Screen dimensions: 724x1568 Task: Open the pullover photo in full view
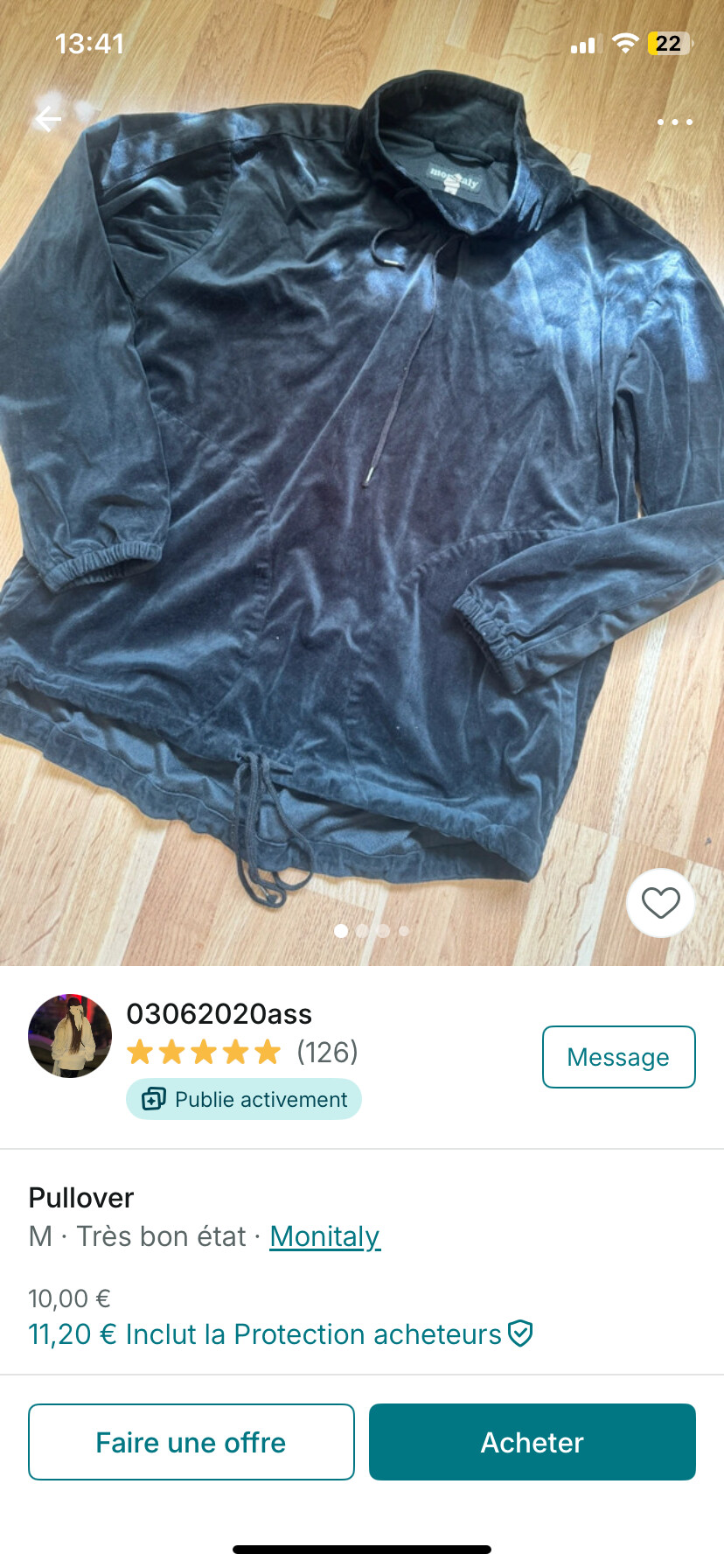(362, 490)
